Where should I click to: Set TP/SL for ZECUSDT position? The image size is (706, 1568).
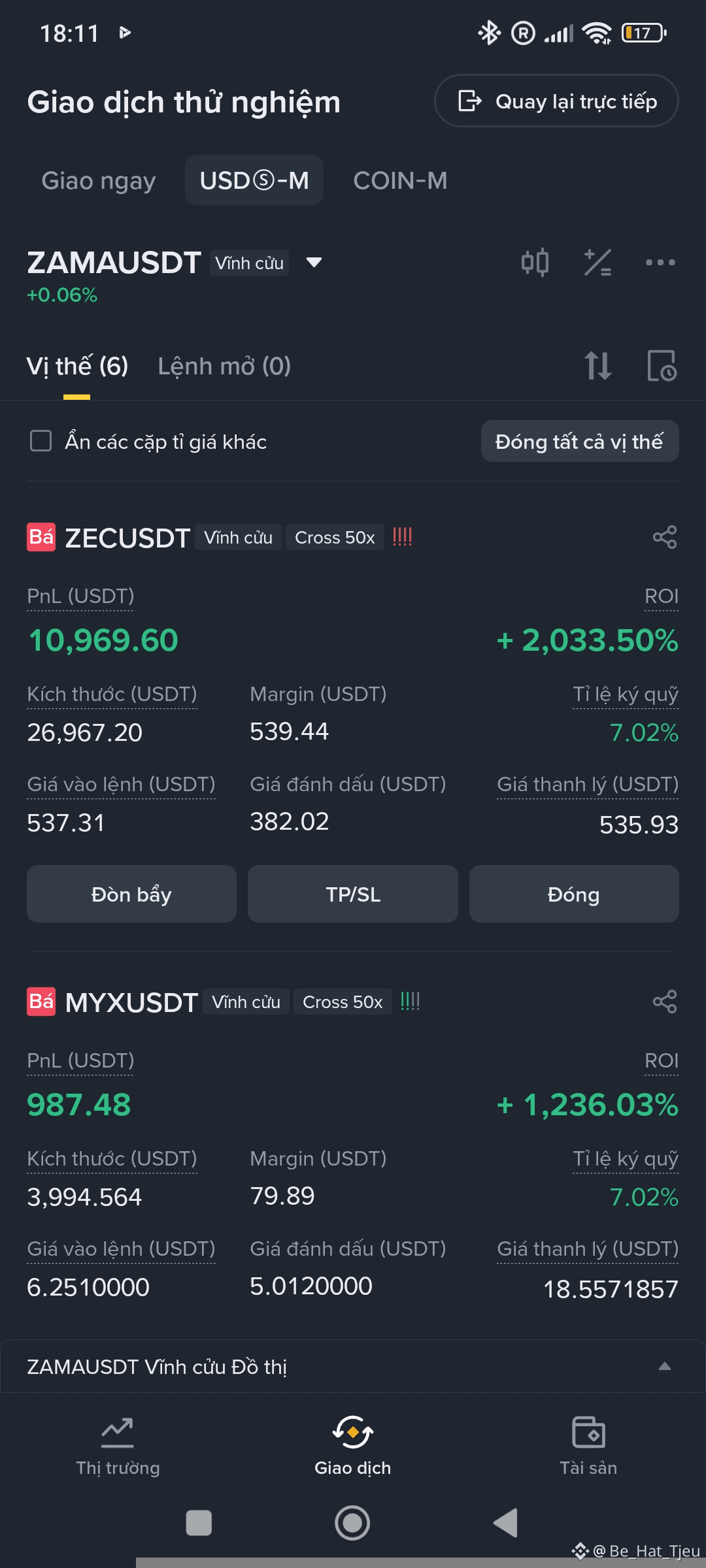pyautogui.click(x=353, y=894)
